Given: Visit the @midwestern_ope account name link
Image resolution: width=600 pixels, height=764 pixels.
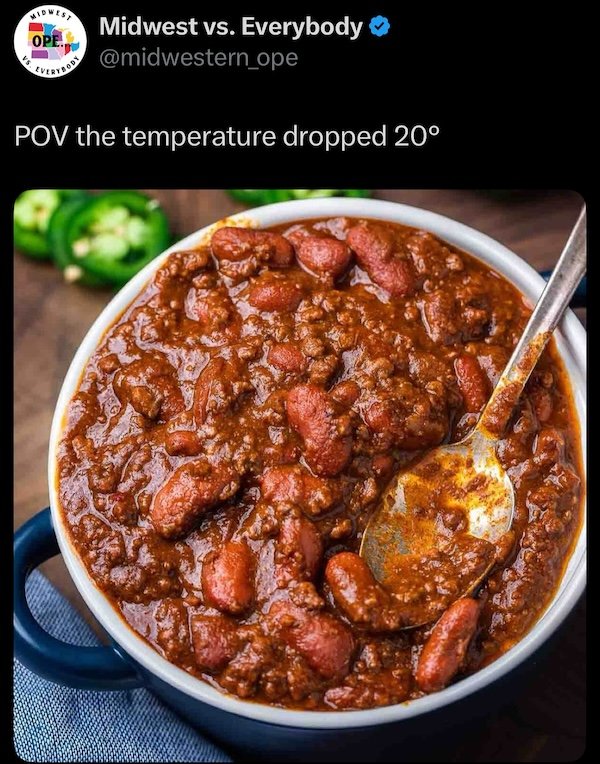Looking at the screenshot, I should (198, 59).
